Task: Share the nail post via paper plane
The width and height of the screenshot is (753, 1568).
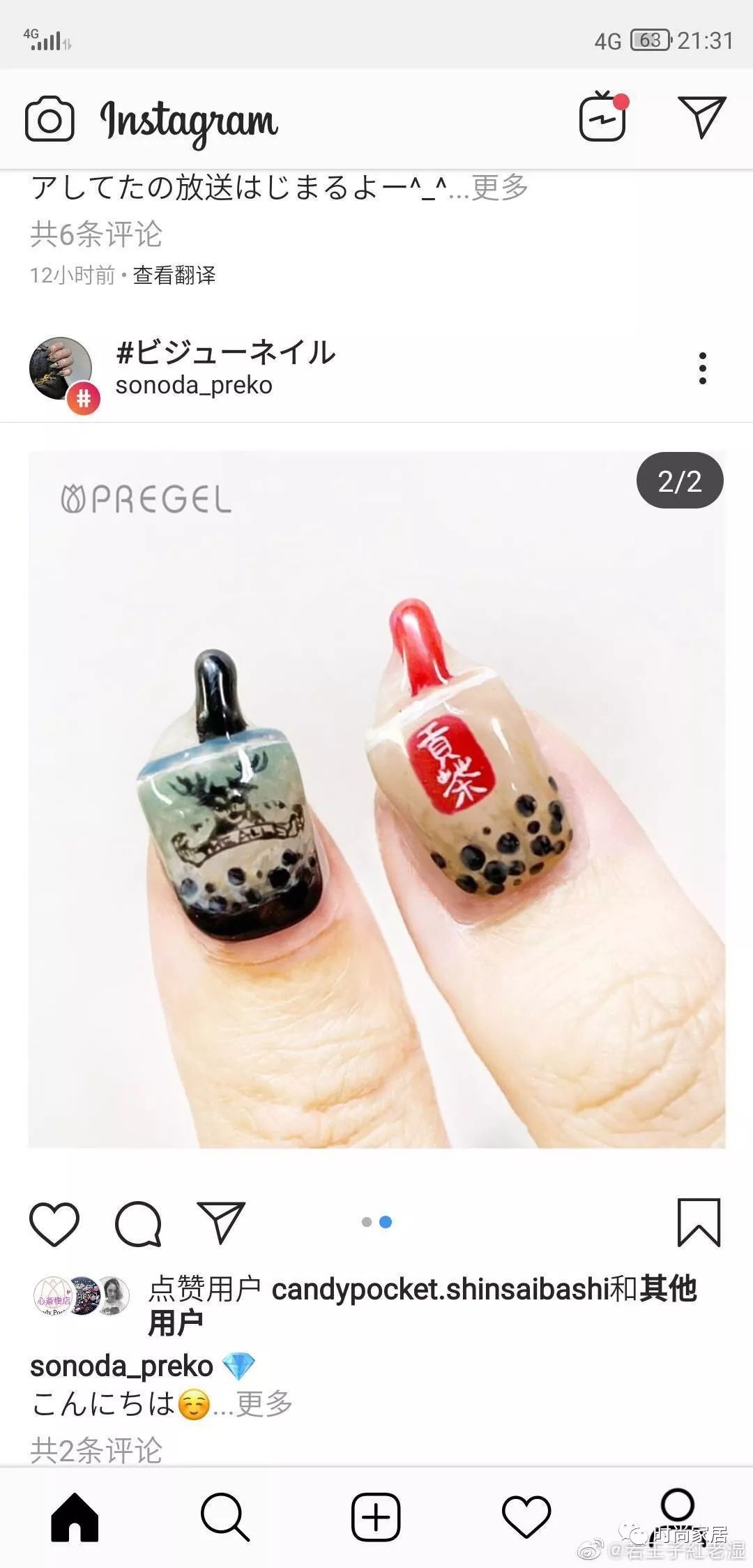Action: tap(221, 1223)
